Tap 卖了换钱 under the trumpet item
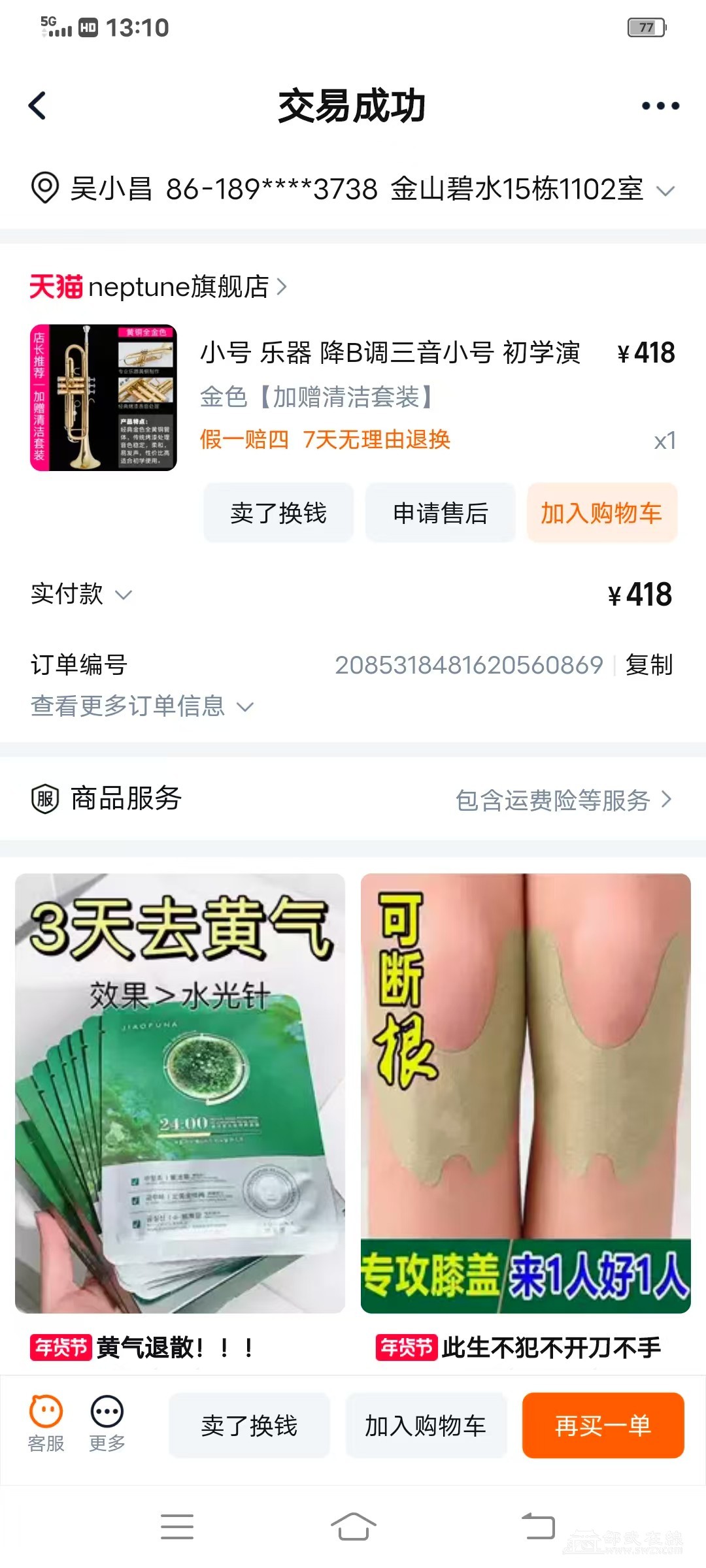Viewport: 706px width, 1568px height. coord(278,513)
